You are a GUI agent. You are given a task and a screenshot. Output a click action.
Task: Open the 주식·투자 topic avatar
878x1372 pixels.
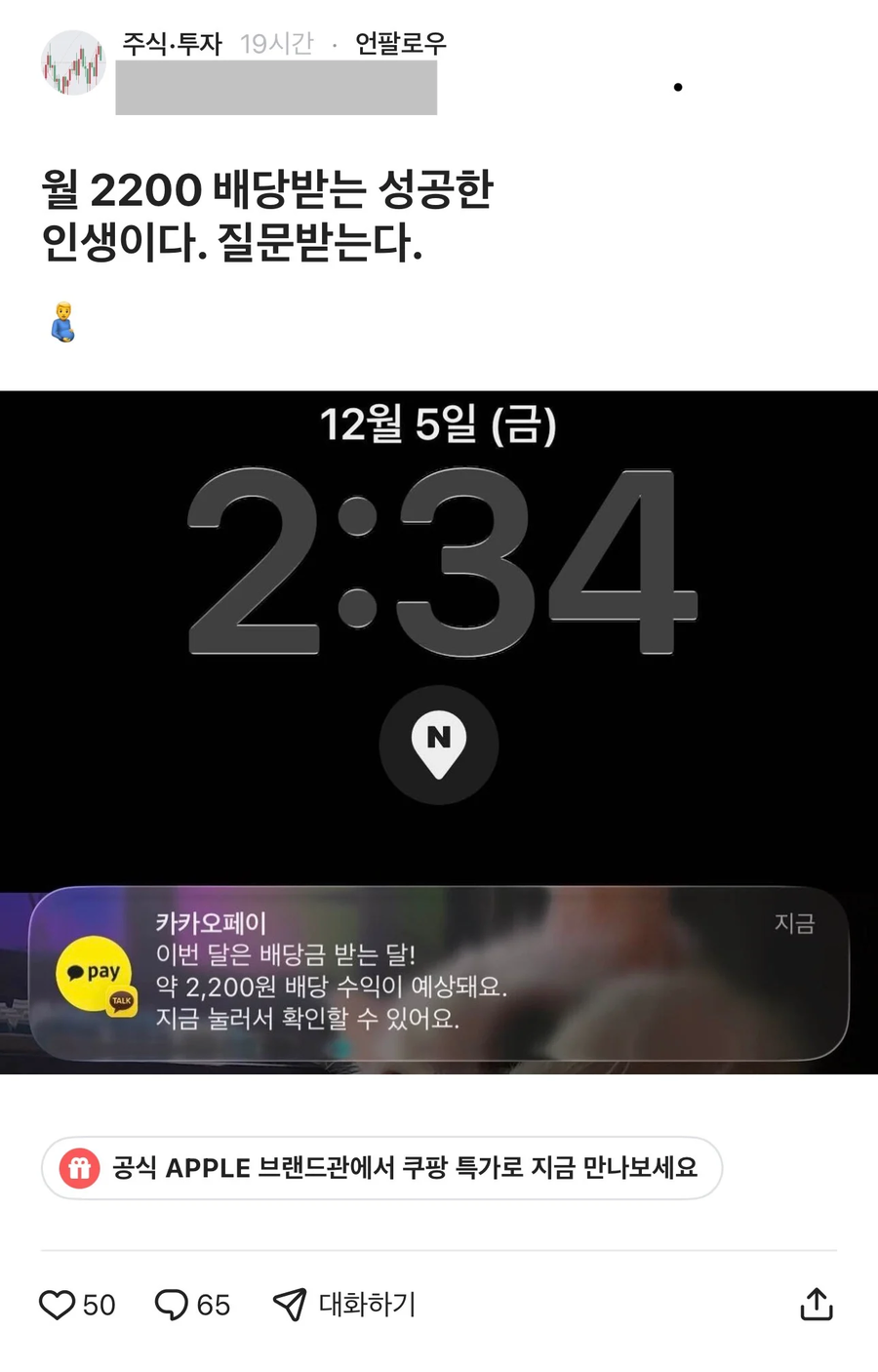coord(73,63)
